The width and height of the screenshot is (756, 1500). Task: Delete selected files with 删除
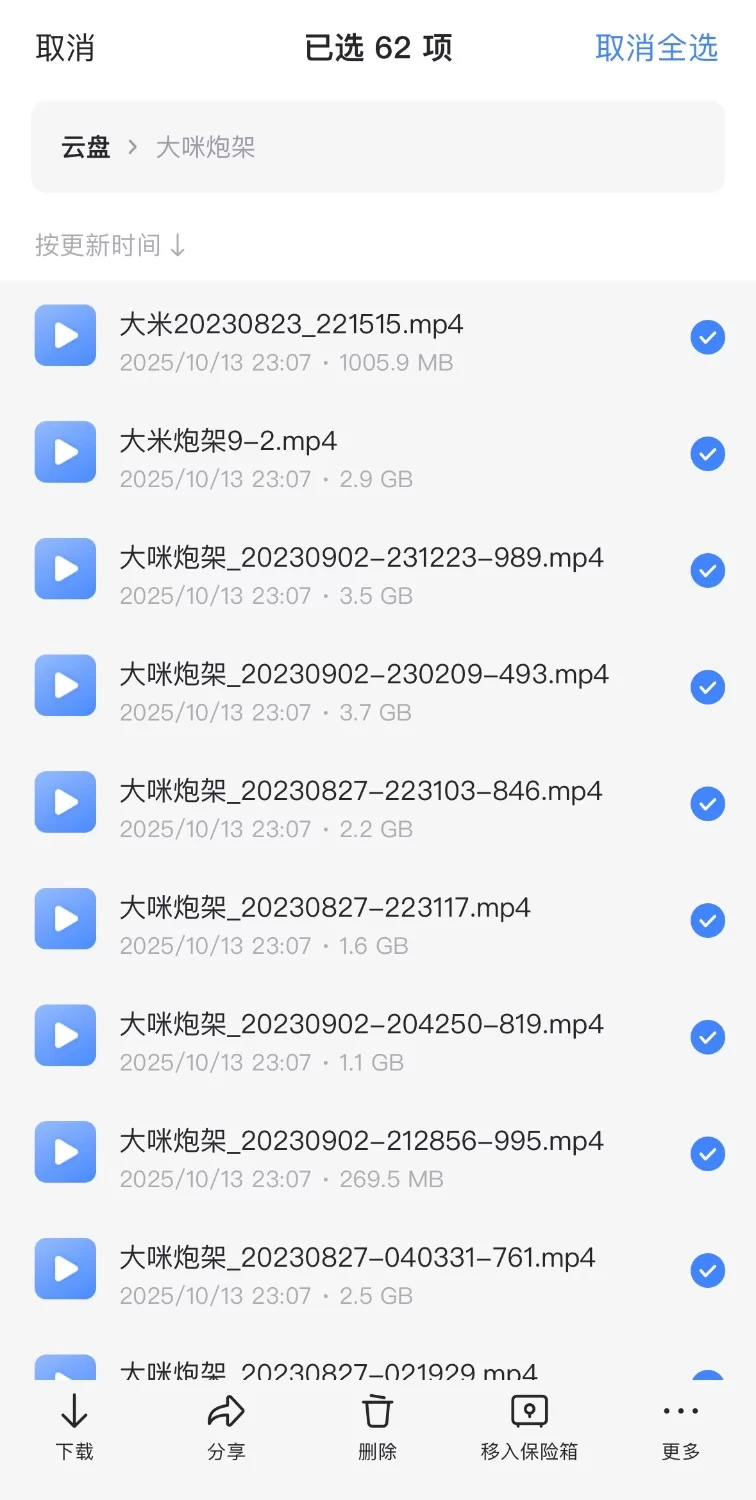pyautogui.click(x=377, y=1429)
